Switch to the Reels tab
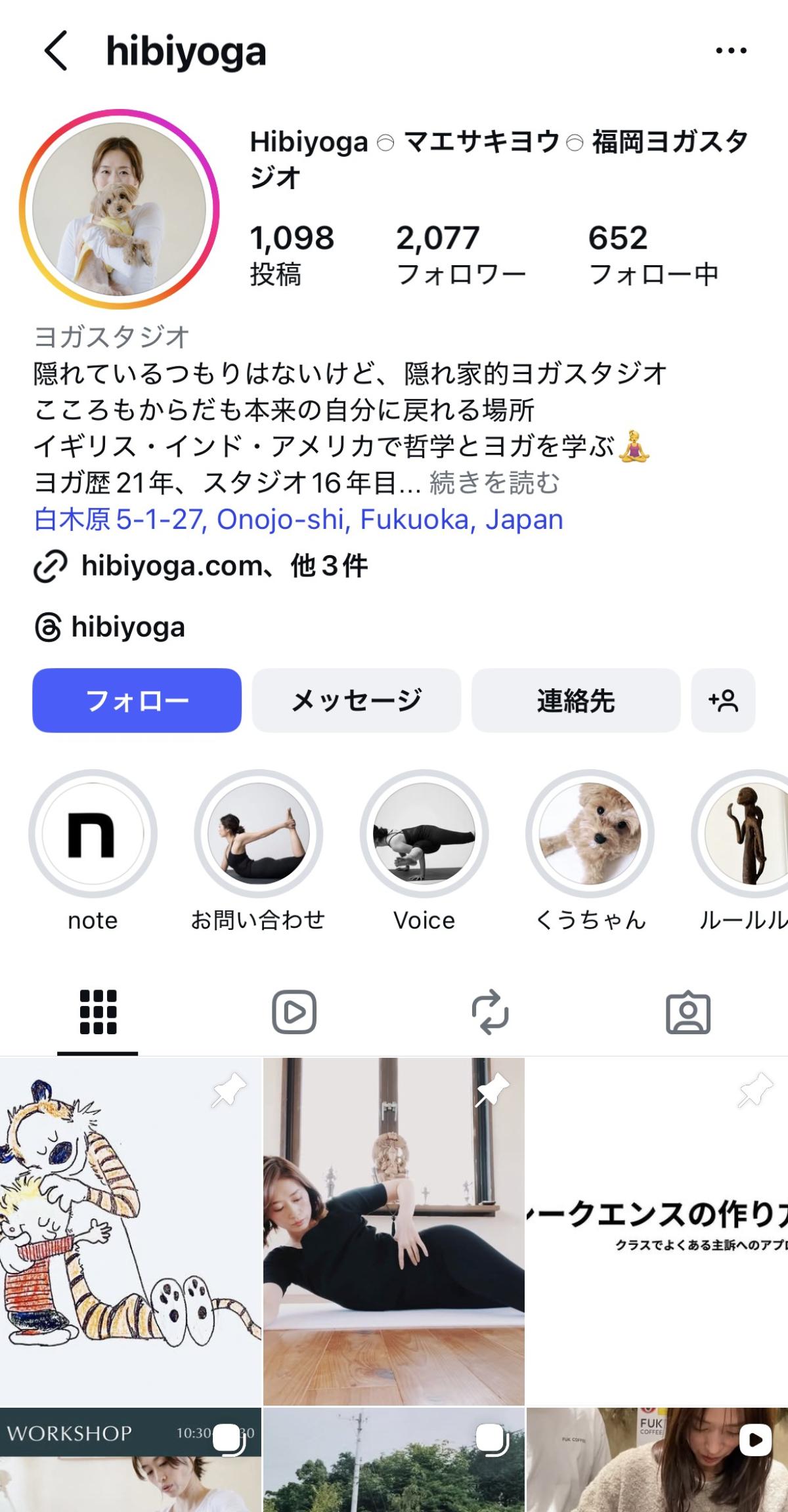 (x=294, y=1012)
